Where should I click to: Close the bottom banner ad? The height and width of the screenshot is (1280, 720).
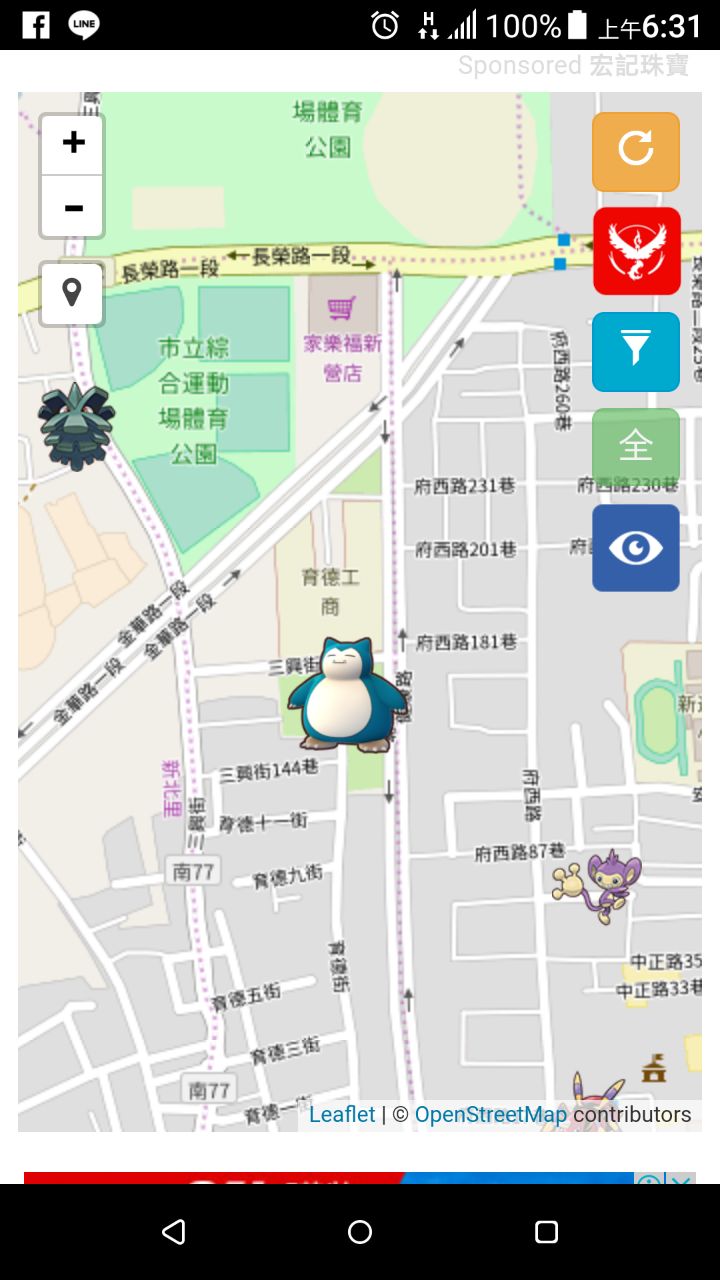[x=681, y=1180]
